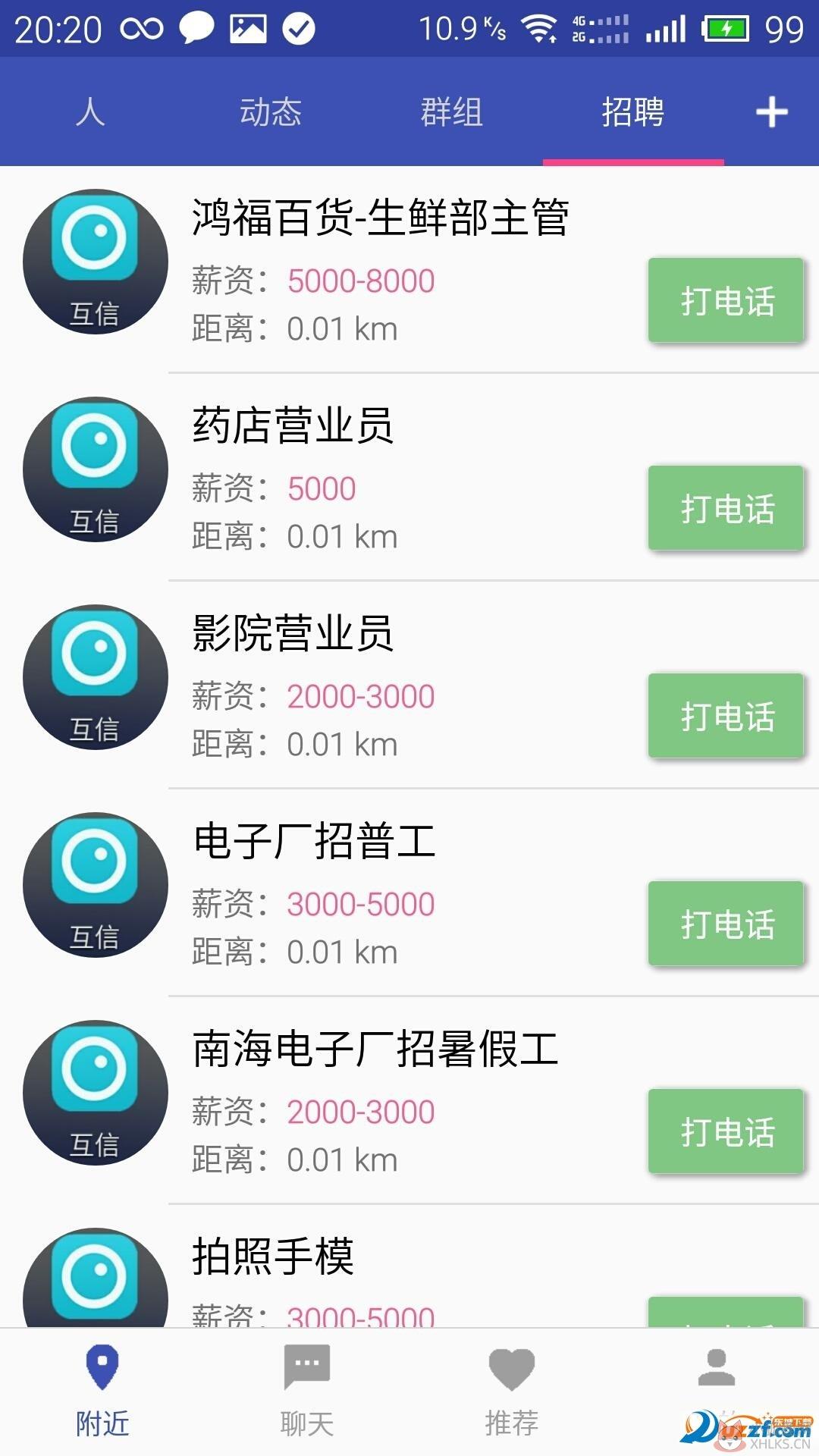
Task: Call about 南海电子厂招暑假工
Action: (726, 1131)
